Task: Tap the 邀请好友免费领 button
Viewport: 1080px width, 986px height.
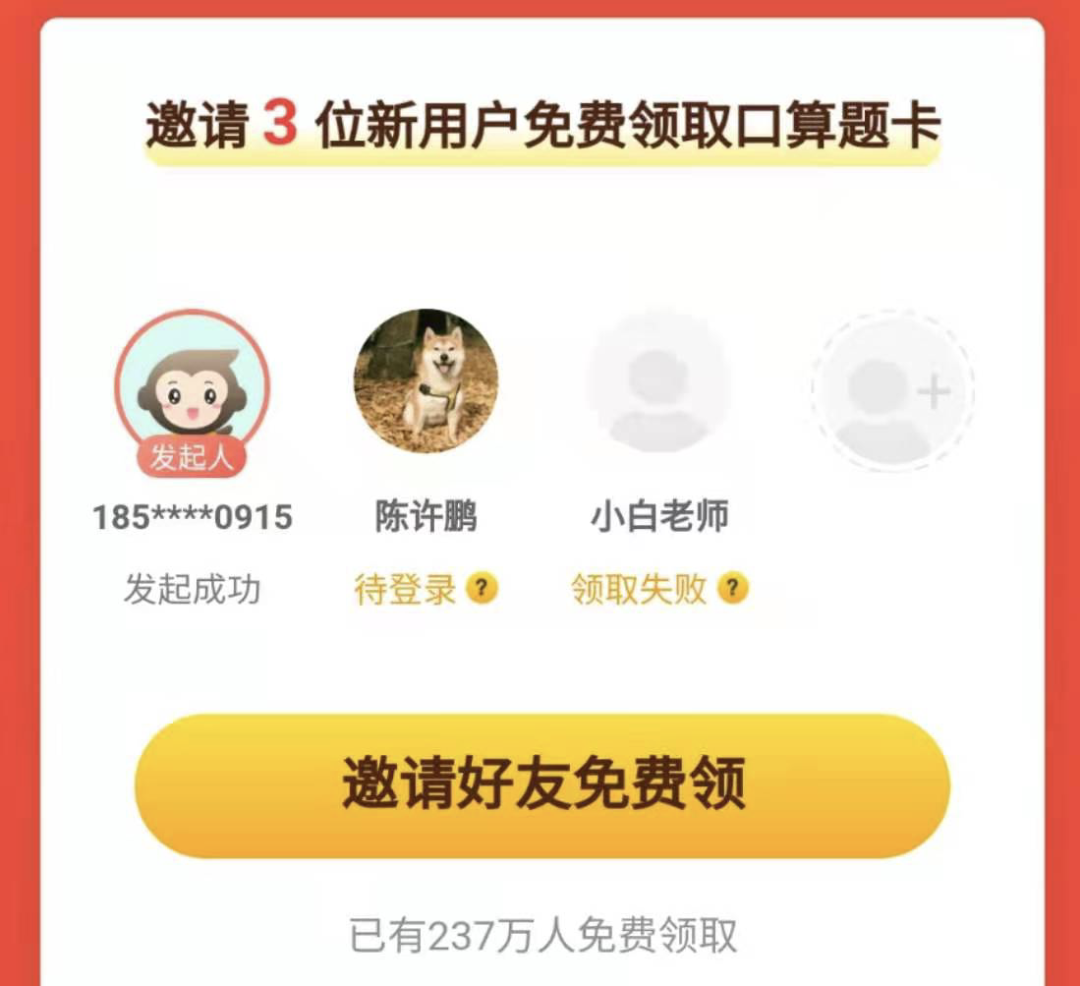Action: [542, 785]
